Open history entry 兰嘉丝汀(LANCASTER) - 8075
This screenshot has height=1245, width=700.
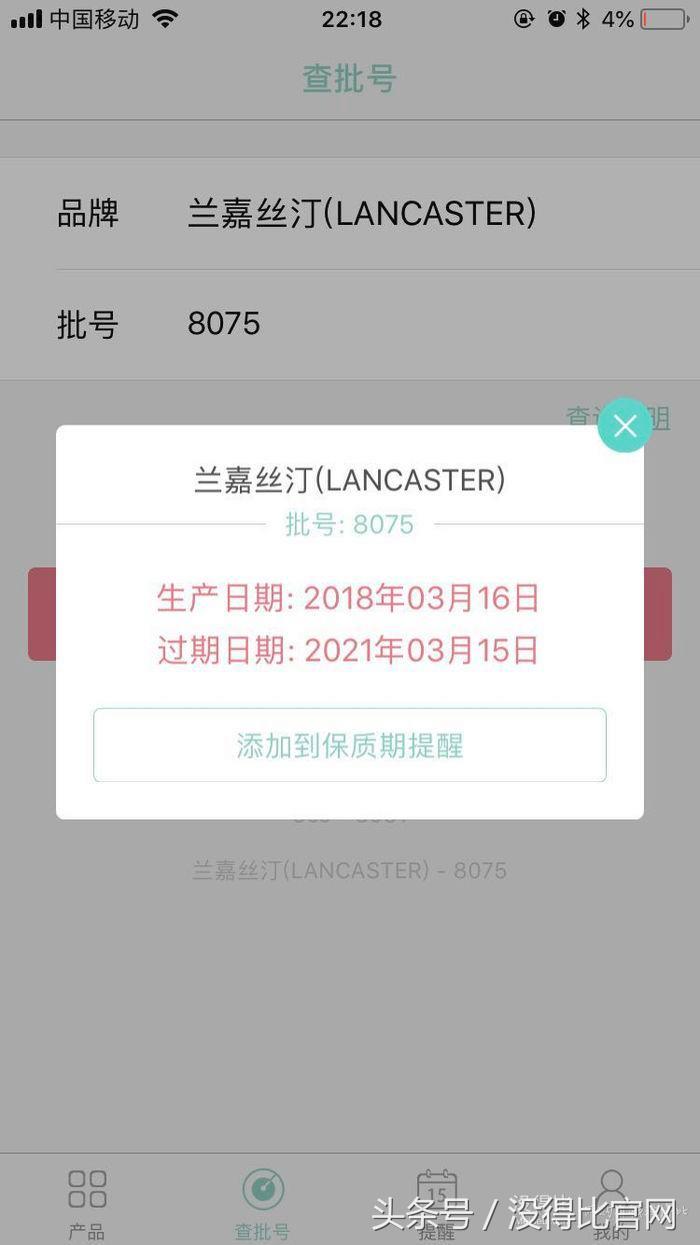pyautogui.click(x=350, y=870)
